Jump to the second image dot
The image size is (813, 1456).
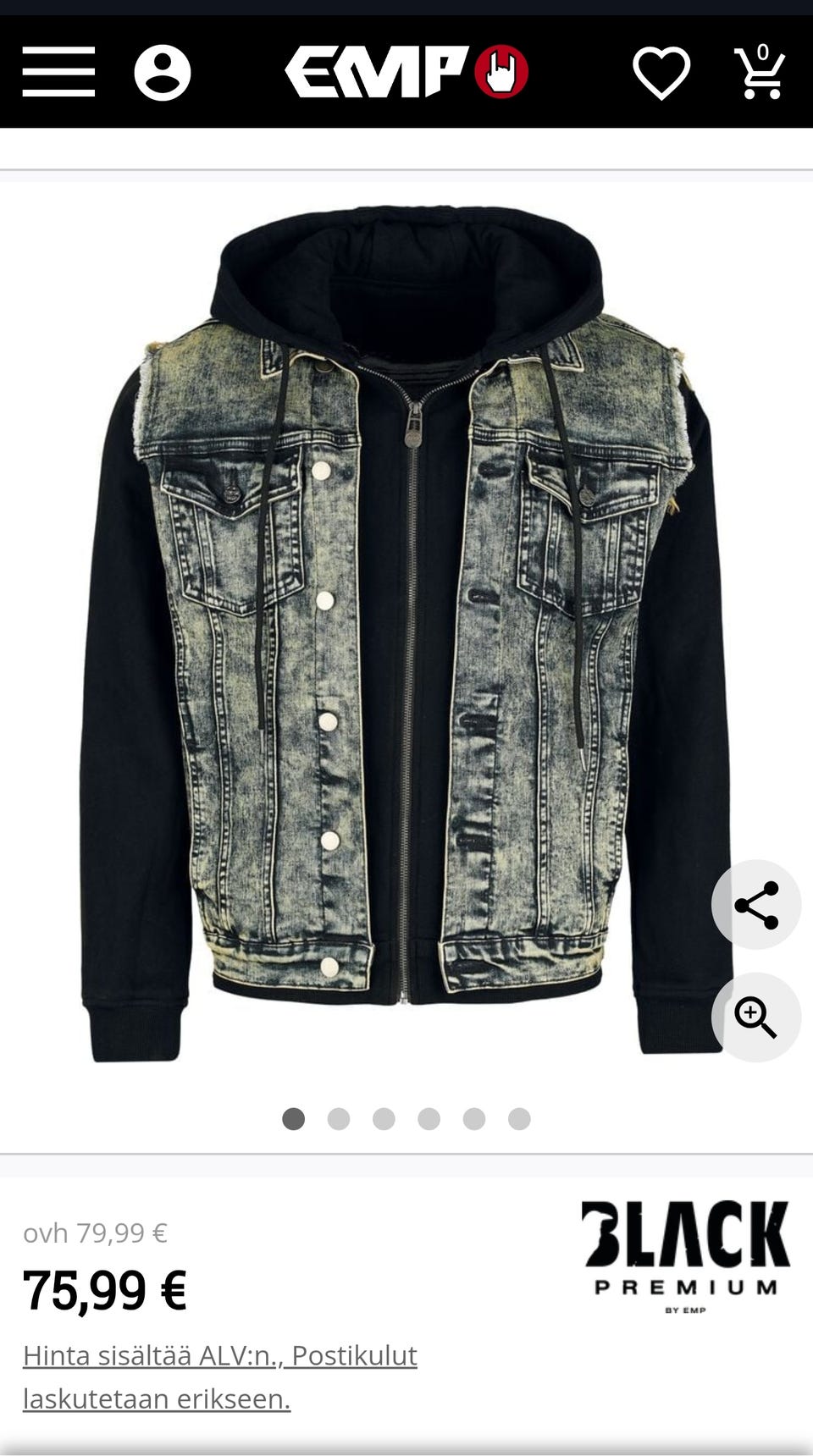(x=339, y=1119)
